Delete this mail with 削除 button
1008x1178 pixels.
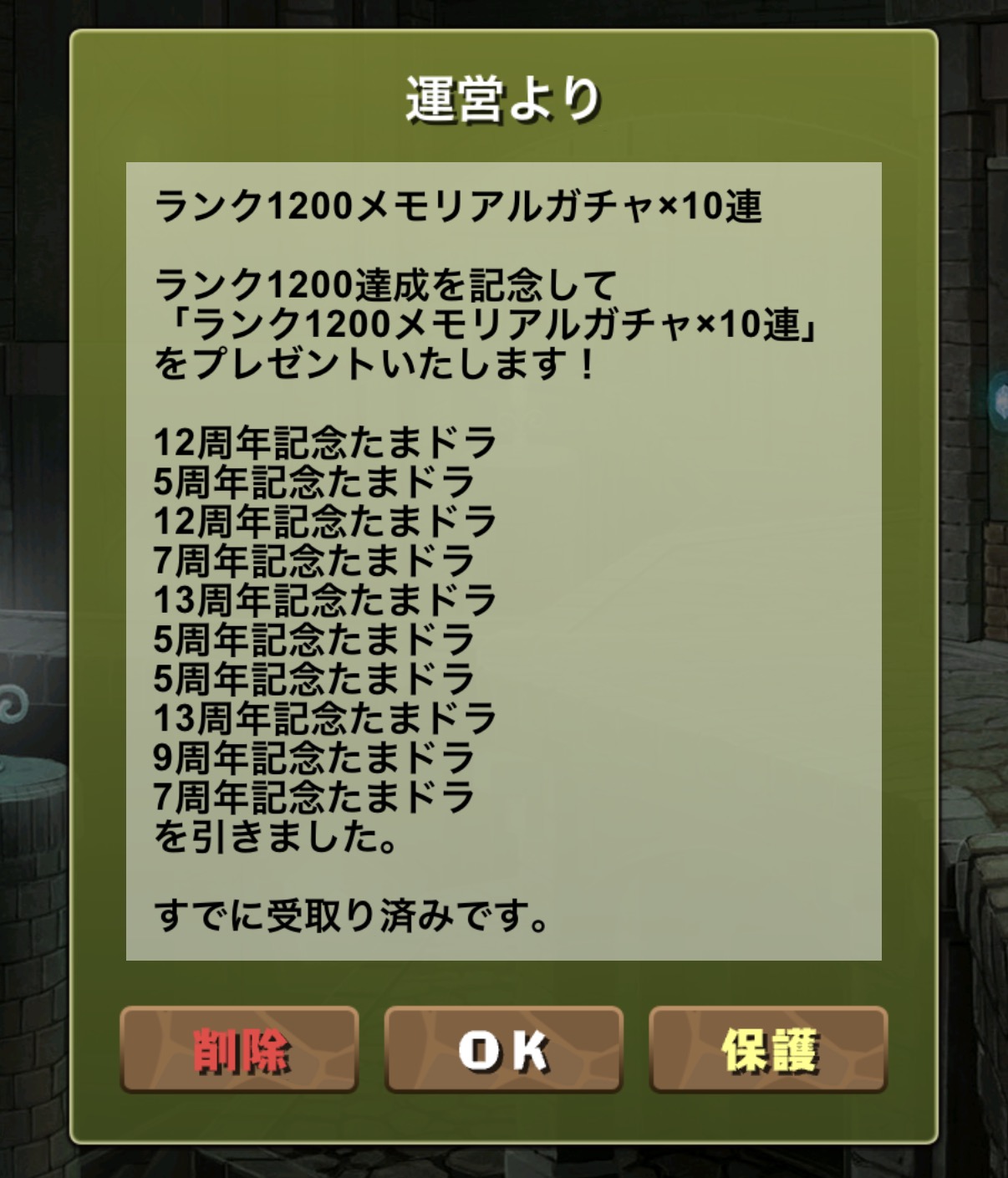click(x=240, y=1049)
